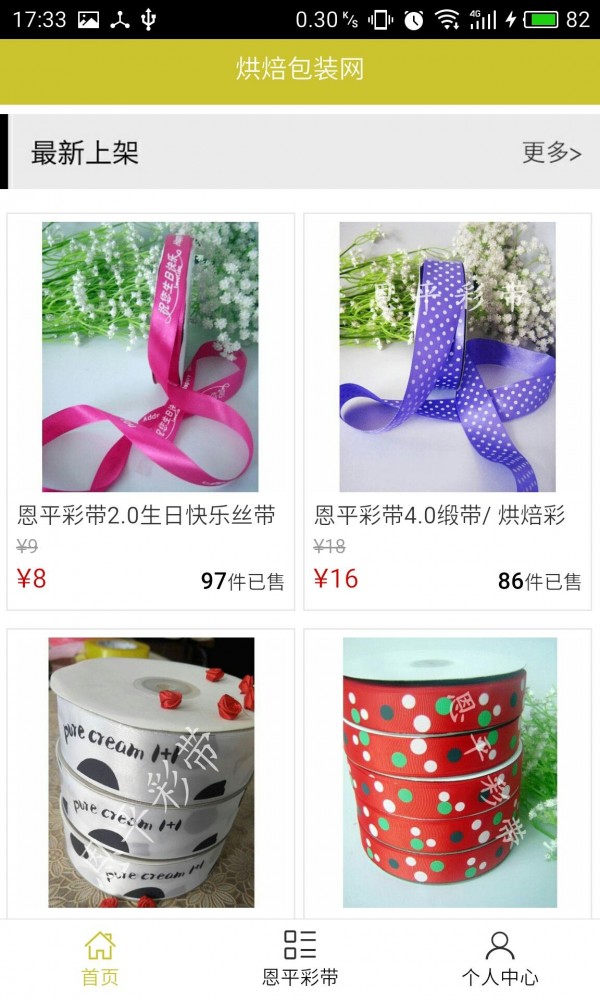600x1000 pixels.
Task: Open the 恩平彩带2.0生日快乐丝带 product card
Action: click(150, 411)
